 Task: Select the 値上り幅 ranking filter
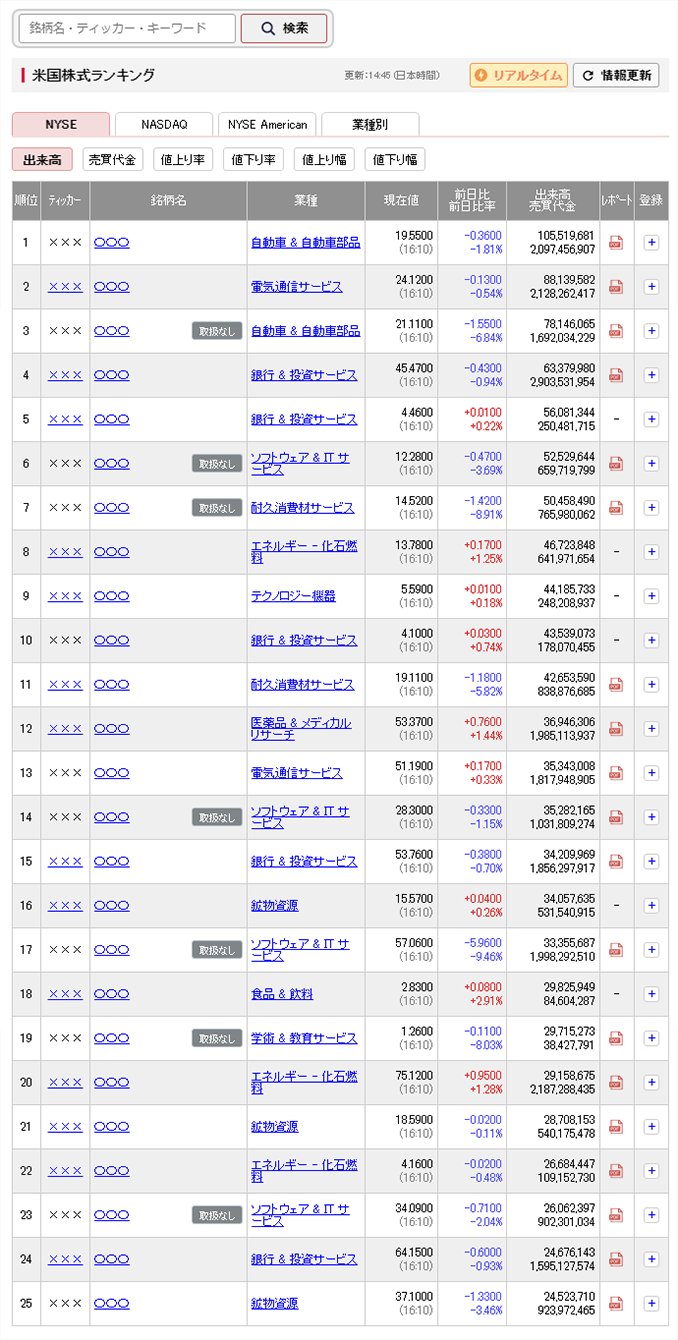pos(324,159)
